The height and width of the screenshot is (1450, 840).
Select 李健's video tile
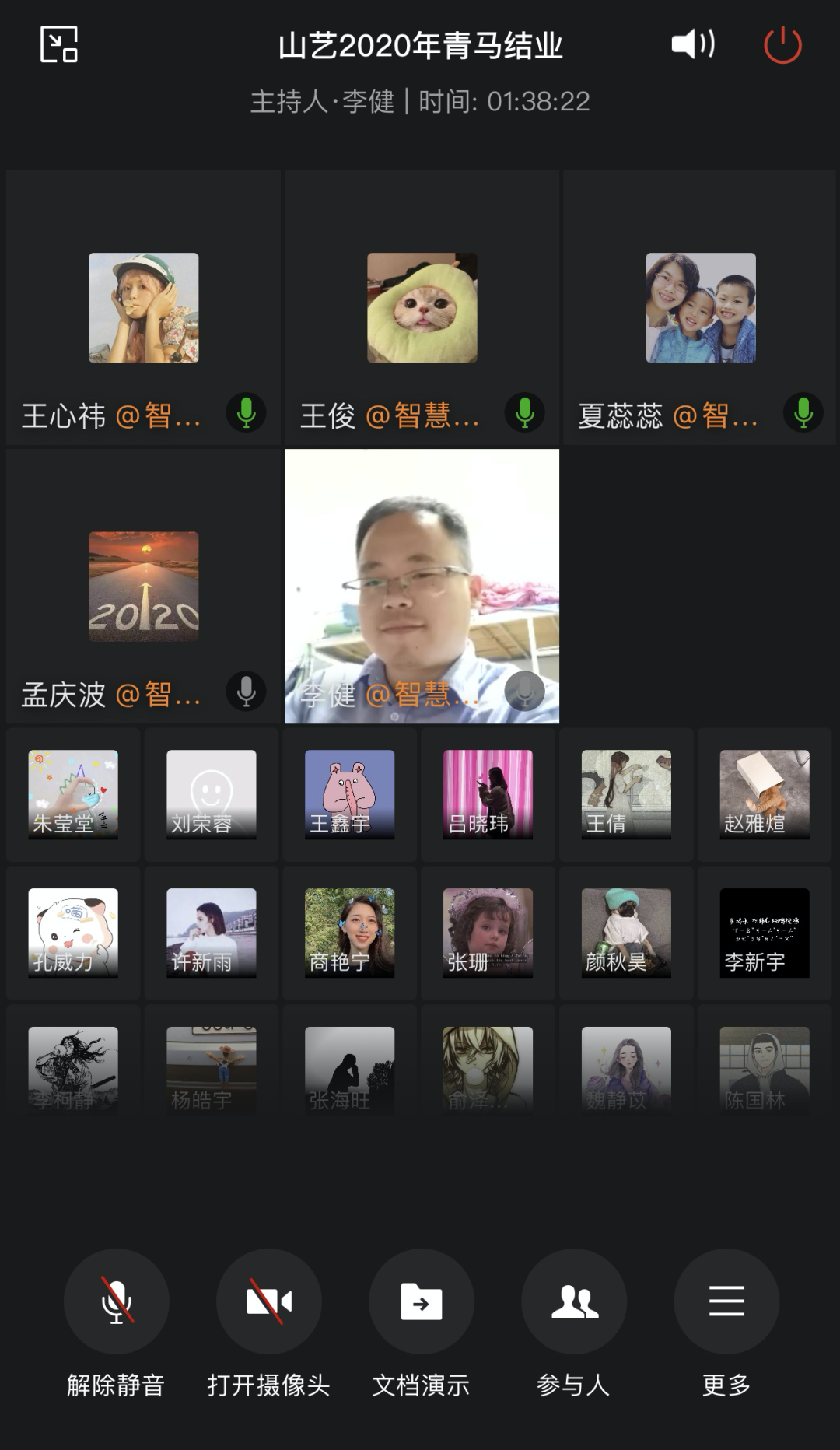pos(422,585)
